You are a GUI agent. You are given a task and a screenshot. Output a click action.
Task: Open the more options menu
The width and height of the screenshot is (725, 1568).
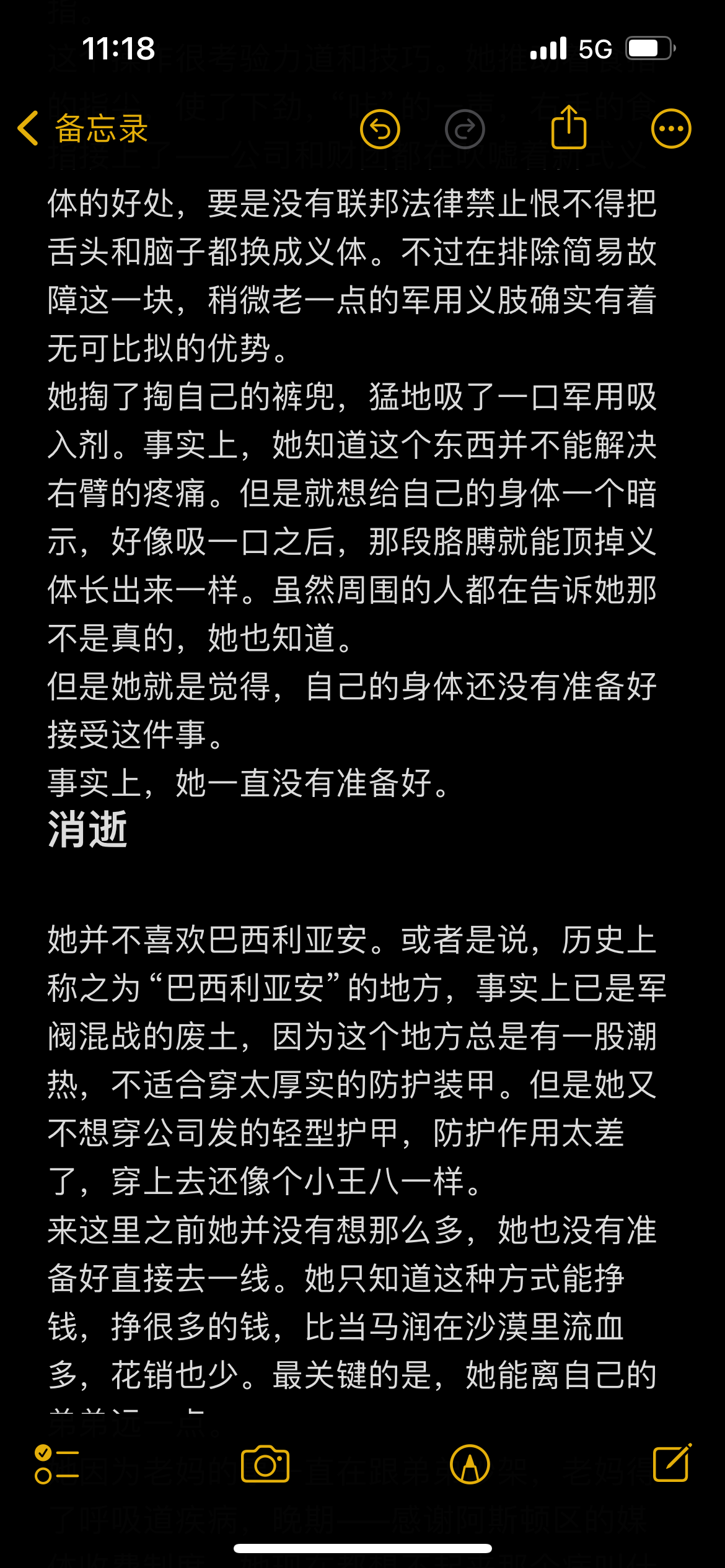[x=671, y=129]
